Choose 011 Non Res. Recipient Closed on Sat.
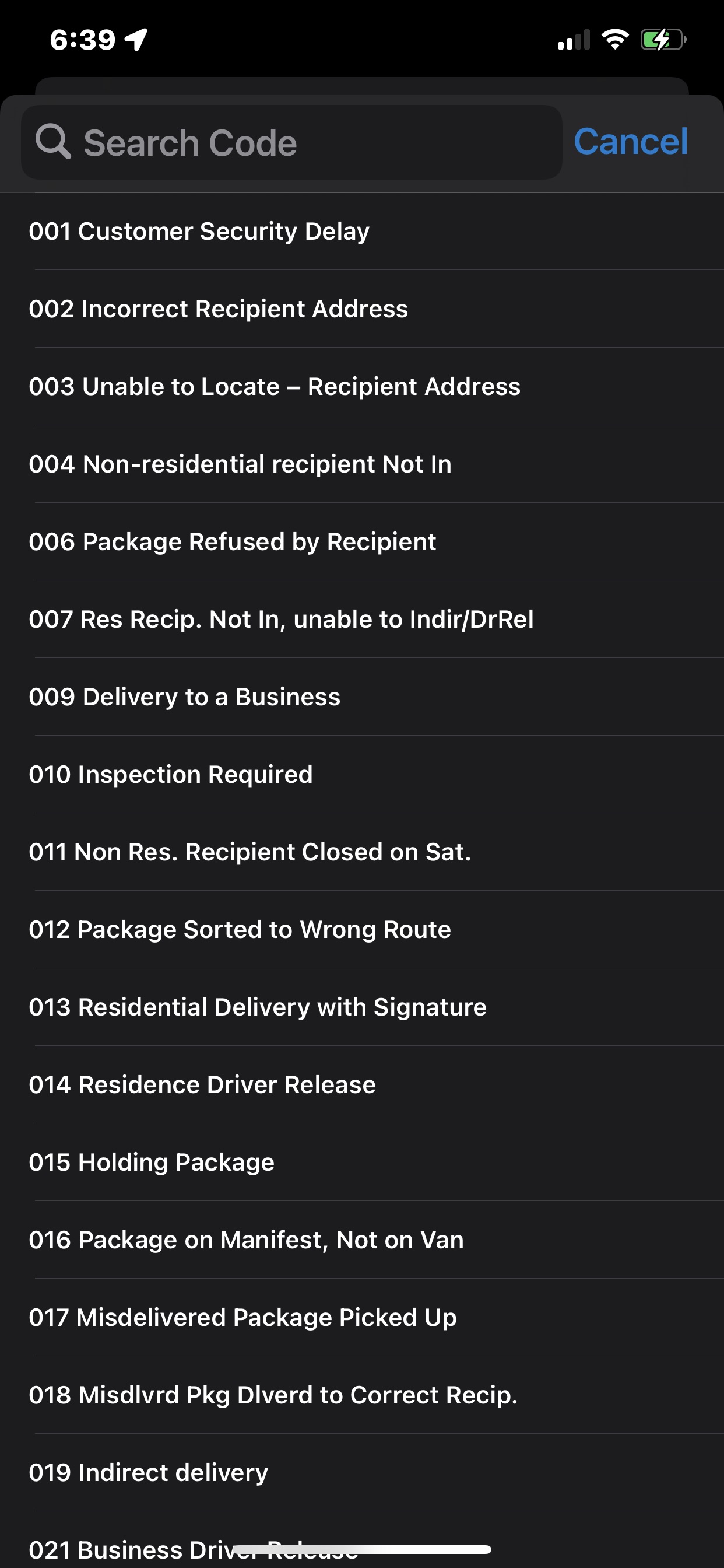Image resolution: width=724 pixels, height=1568 pixels. click(x=250, y=852)
